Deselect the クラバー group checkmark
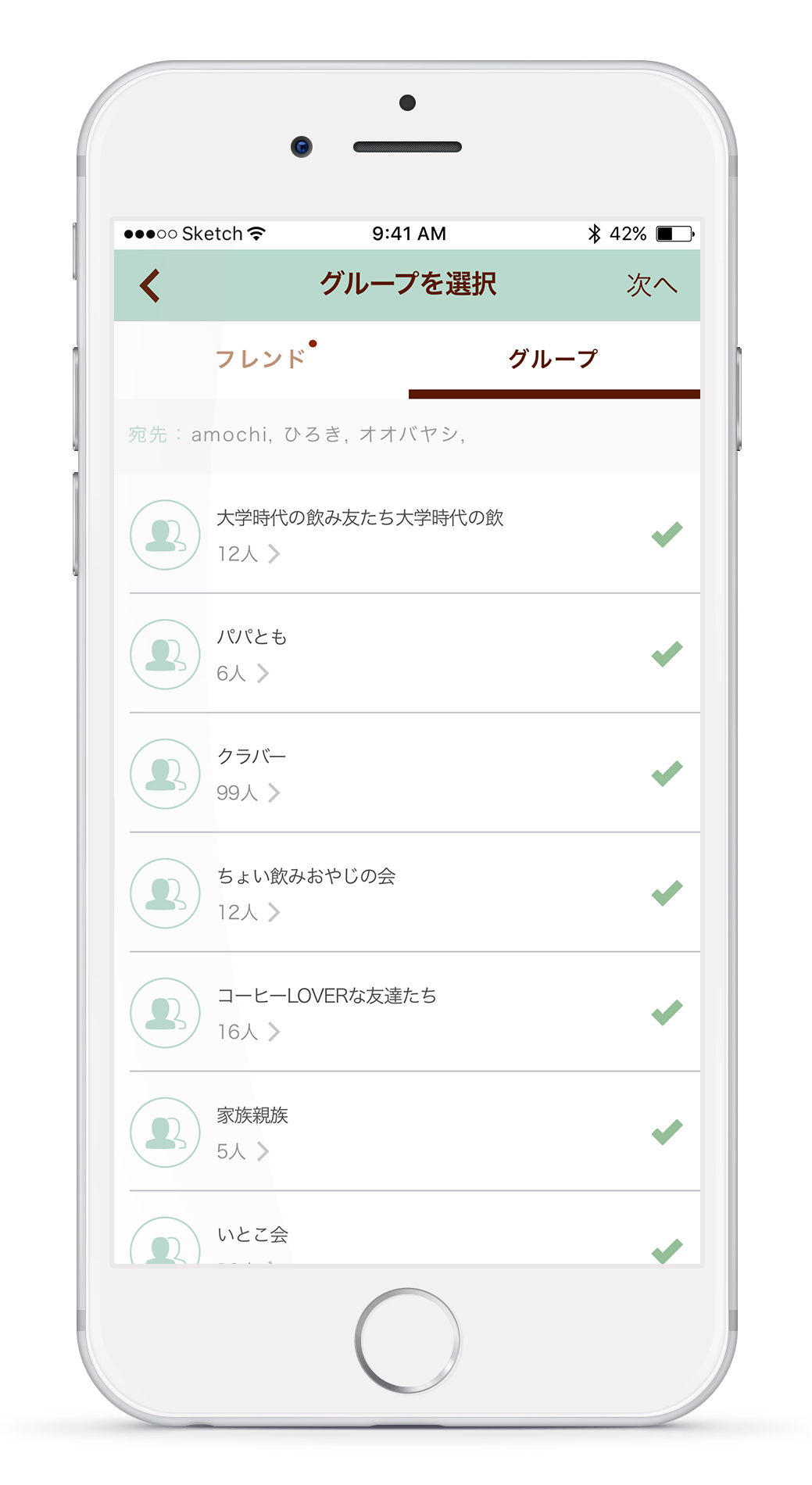Screen dimensions: 812x1485 pyautogui.click(x=667, y=774)
